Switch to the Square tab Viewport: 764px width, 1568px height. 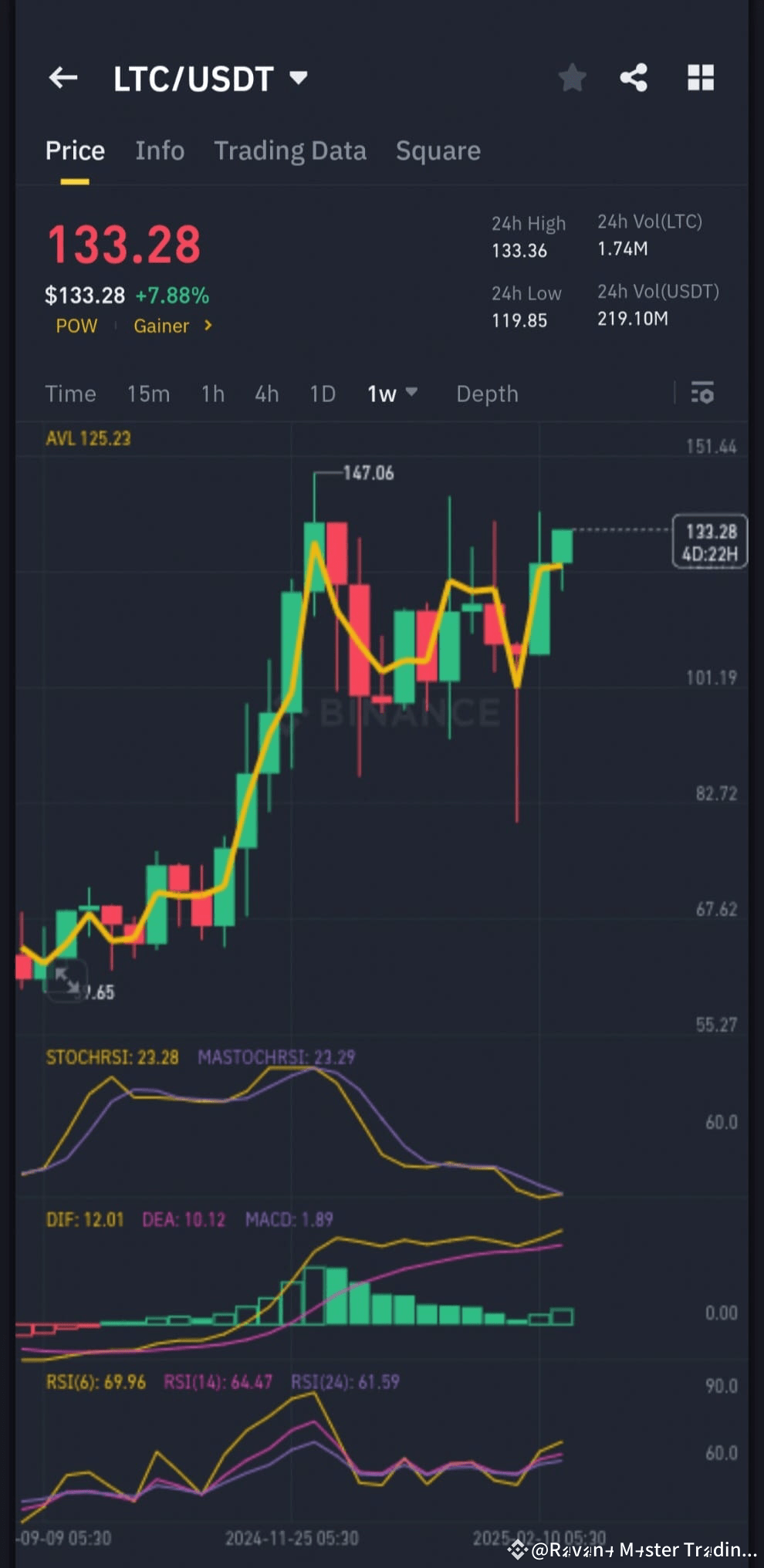coord(438,150)
